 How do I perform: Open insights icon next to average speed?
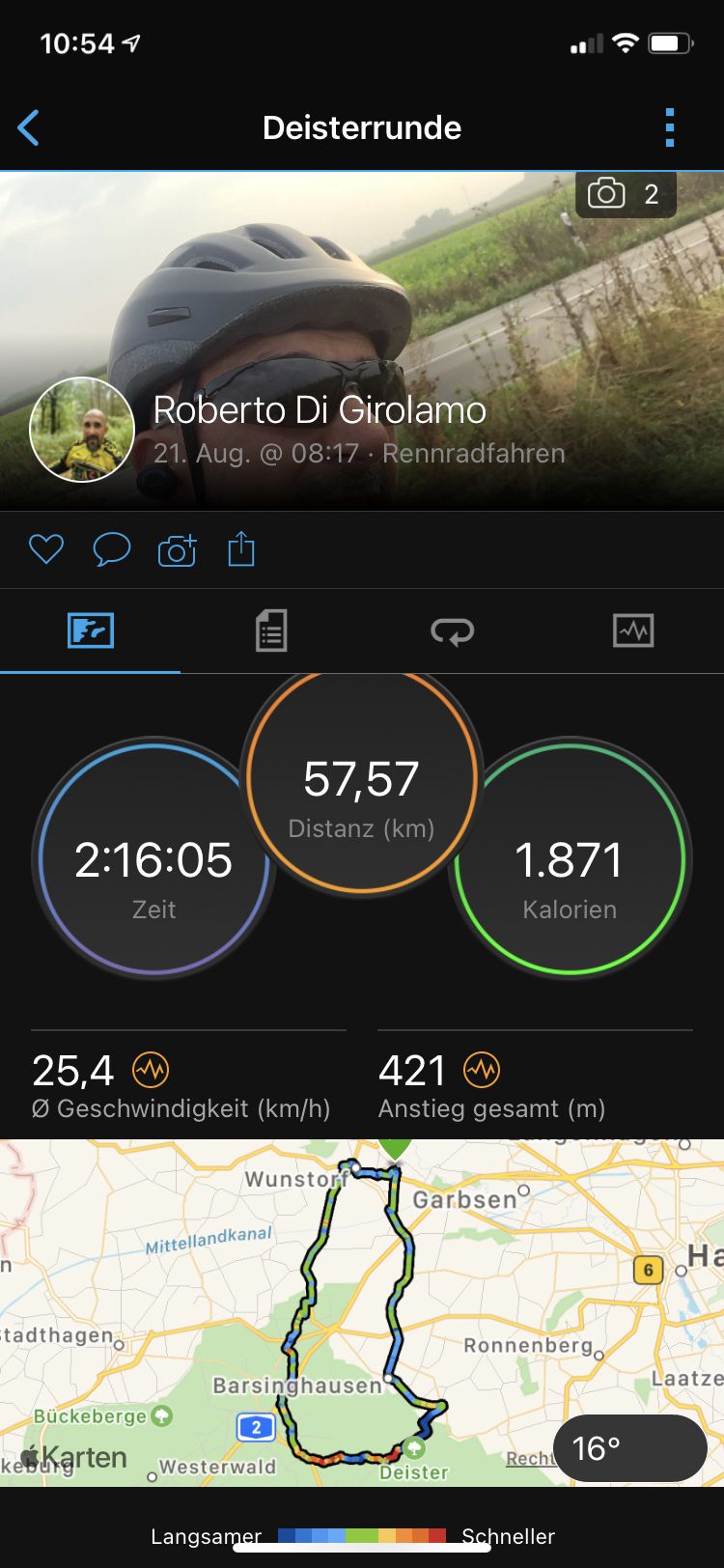pyautogui.click(x=151, y=1070)
